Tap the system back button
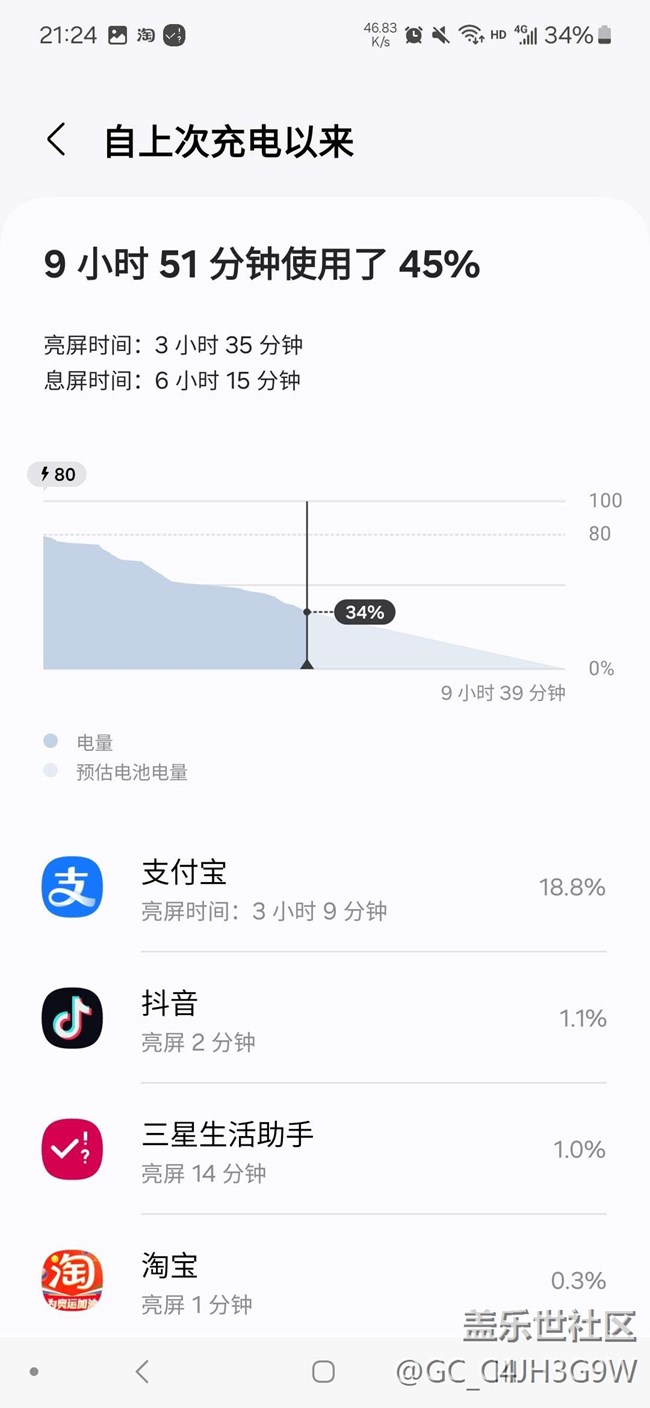 142,1372
